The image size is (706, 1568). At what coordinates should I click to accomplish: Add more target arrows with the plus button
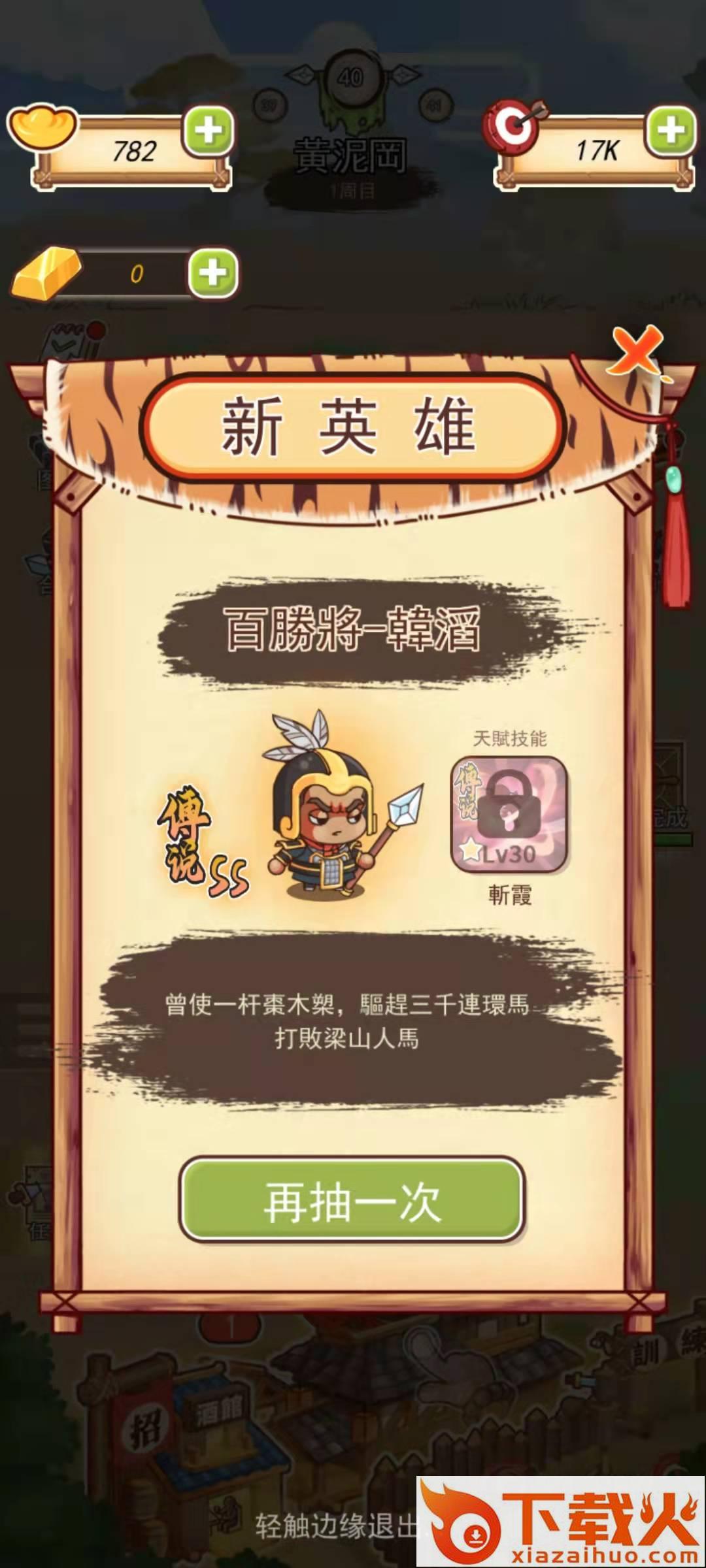coord(670,131)
